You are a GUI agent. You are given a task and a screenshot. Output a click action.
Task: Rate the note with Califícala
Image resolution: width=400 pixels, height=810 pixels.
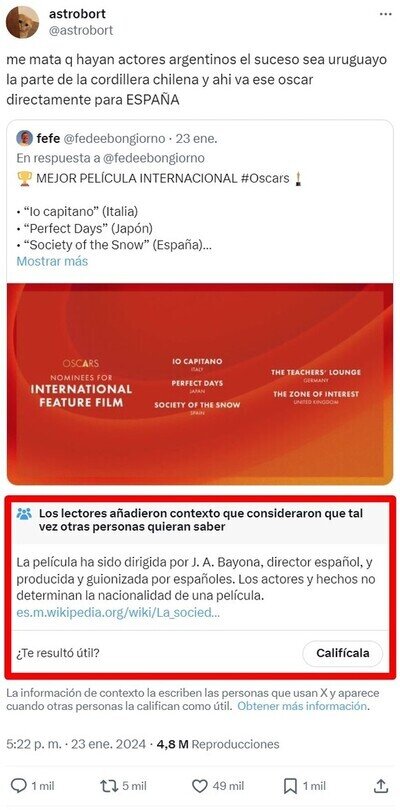click(343, 653)
